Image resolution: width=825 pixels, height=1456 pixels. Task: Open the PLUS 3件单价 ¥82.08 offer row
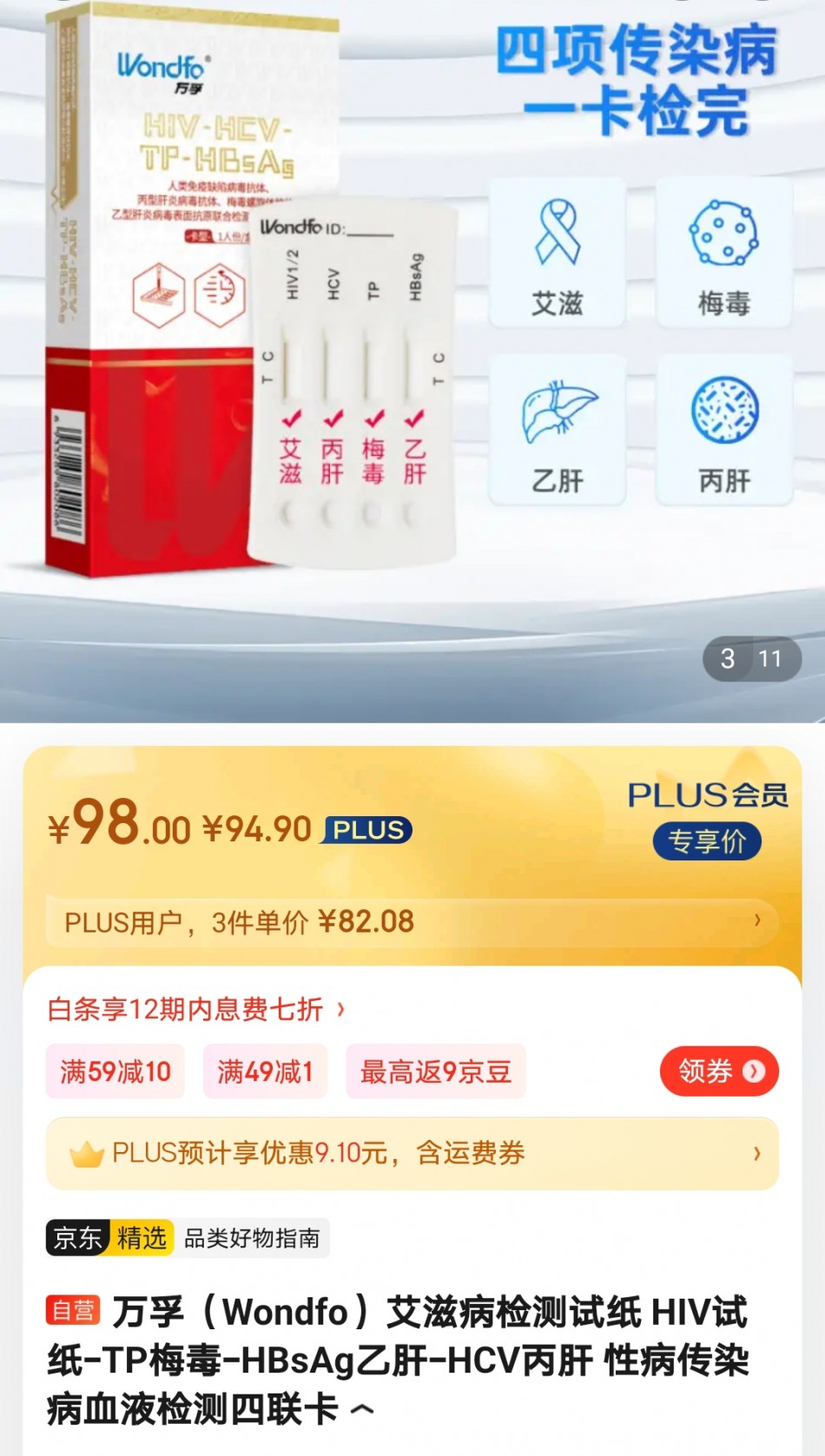[412, 921]
